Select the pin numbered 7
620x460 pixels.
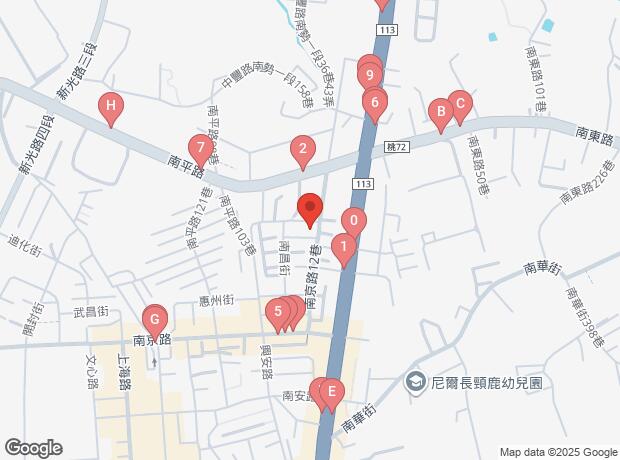202,150
